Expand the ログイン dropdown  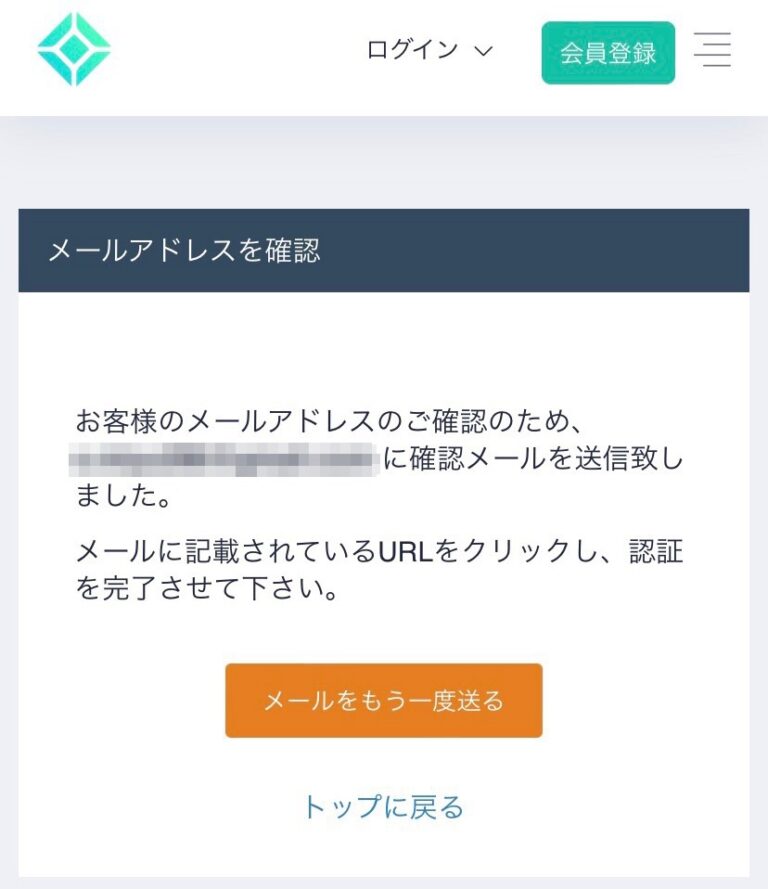430,51
